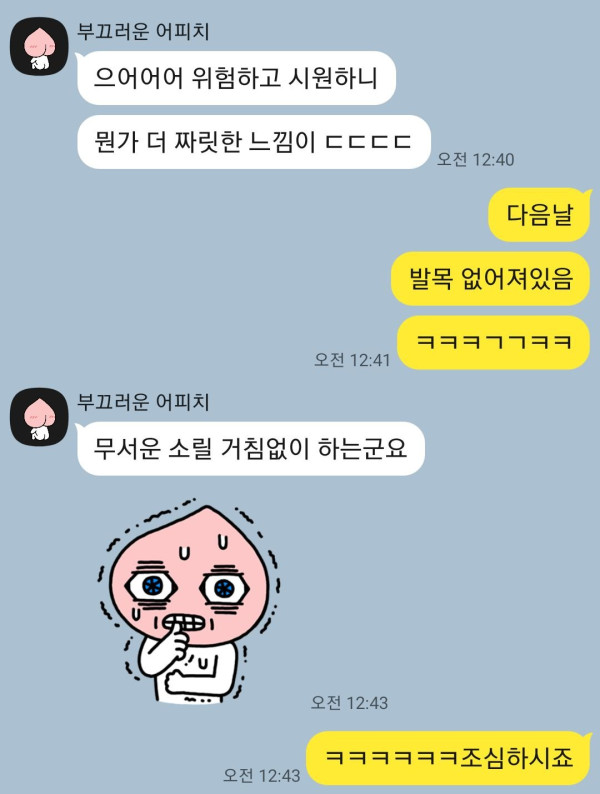Open 부끄러운 어피치 profile picture above 으어어어 message

tap(39, 46)
